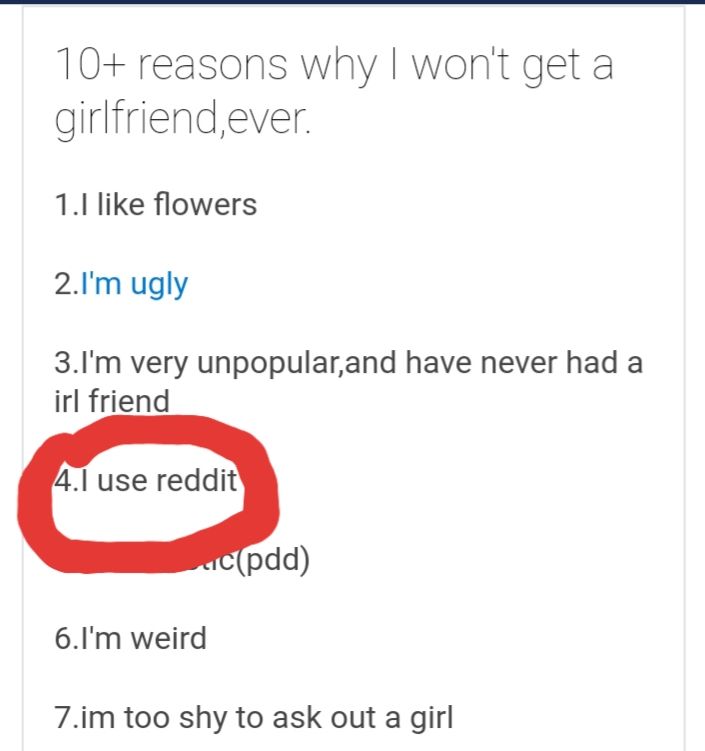
Task: Open the blue "I'm ugly" link
Action: pos(132,284)
